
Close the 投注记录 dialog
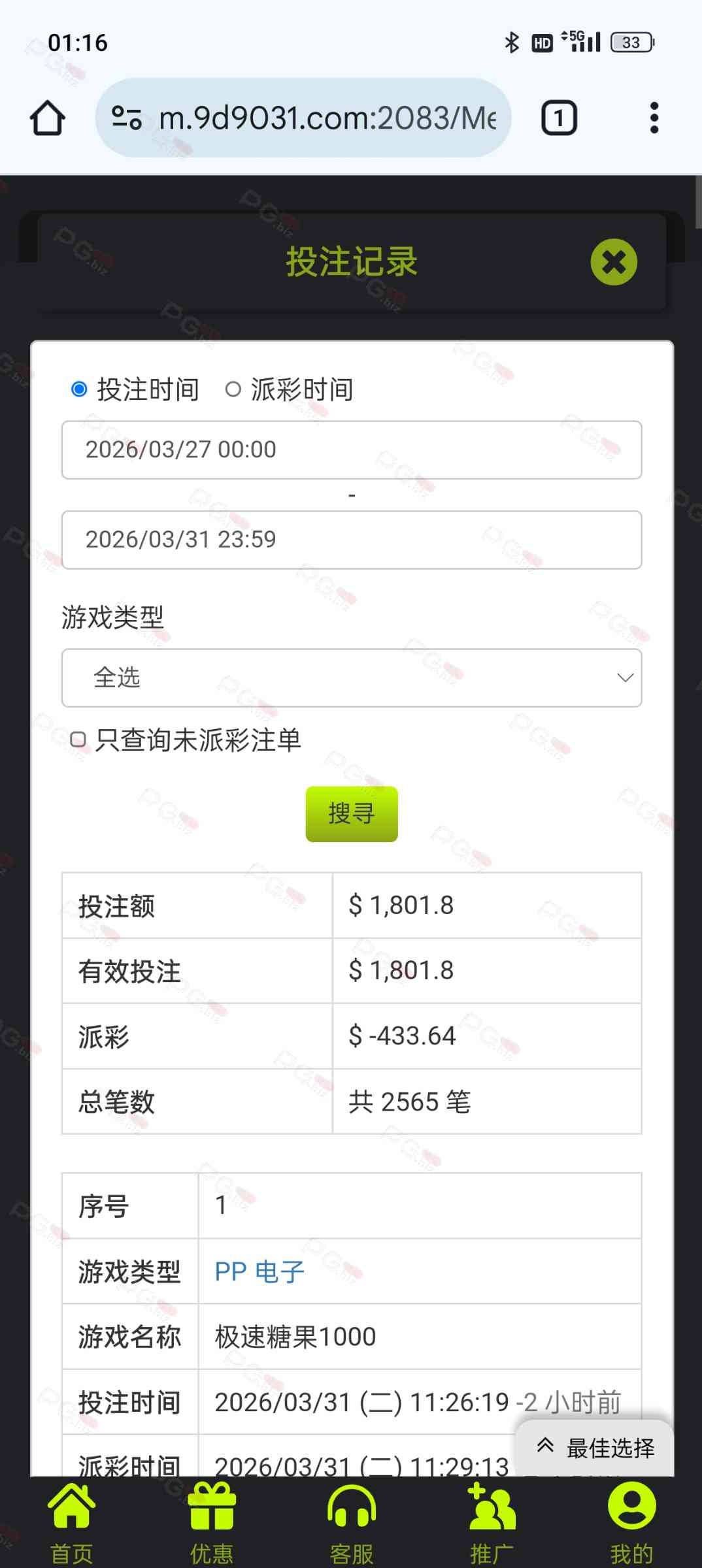click(613, 262)
